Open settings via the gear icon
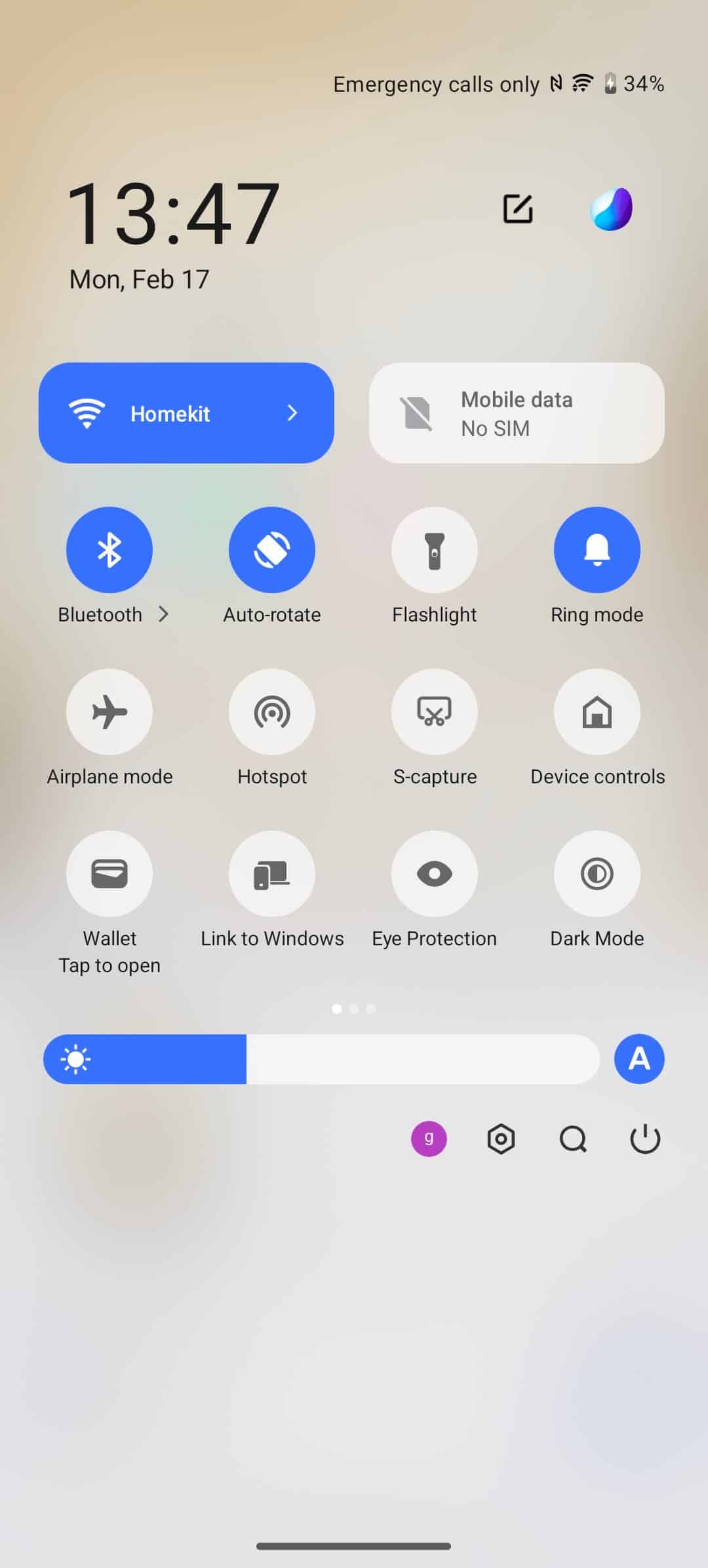This screenshot has width=708, height=1568. coord(501,1139)
